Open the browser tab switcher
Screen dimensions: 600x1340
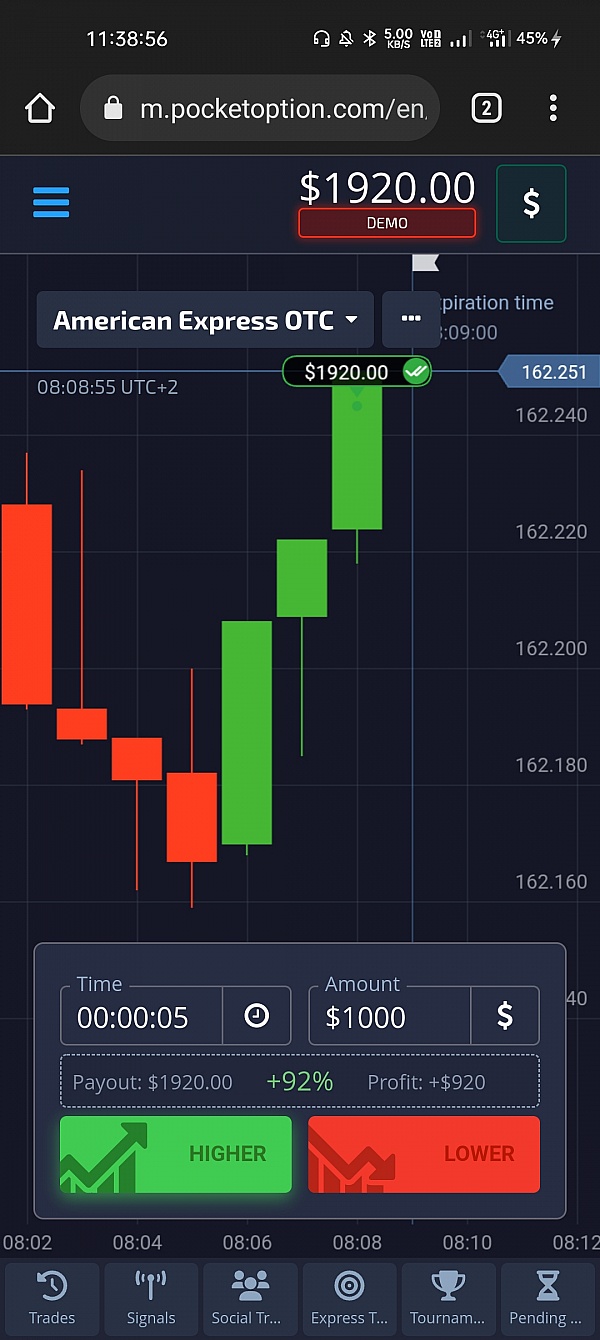pyautogui.click(x=486, y=108)
